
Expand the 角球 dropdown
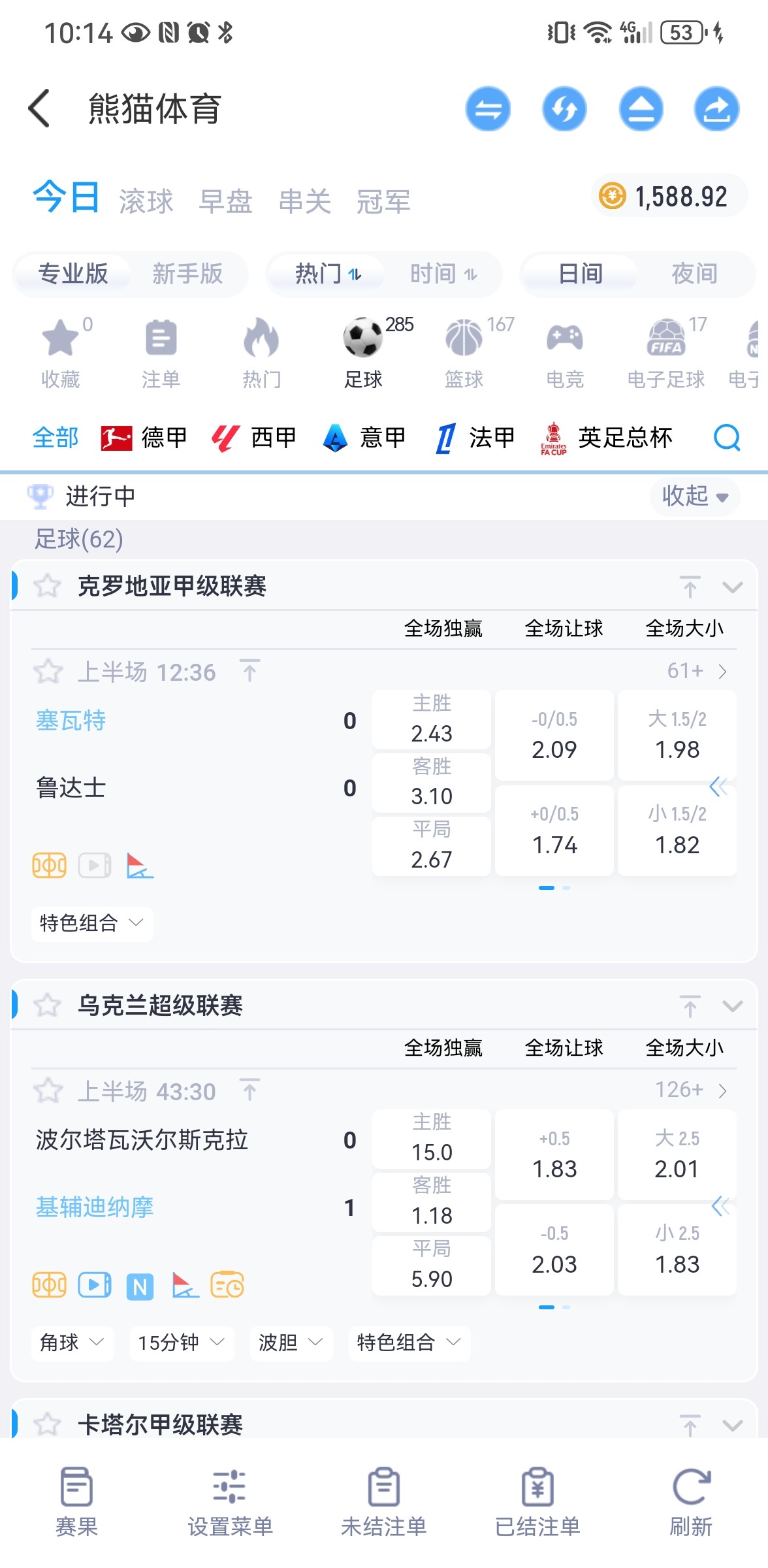72,1343
